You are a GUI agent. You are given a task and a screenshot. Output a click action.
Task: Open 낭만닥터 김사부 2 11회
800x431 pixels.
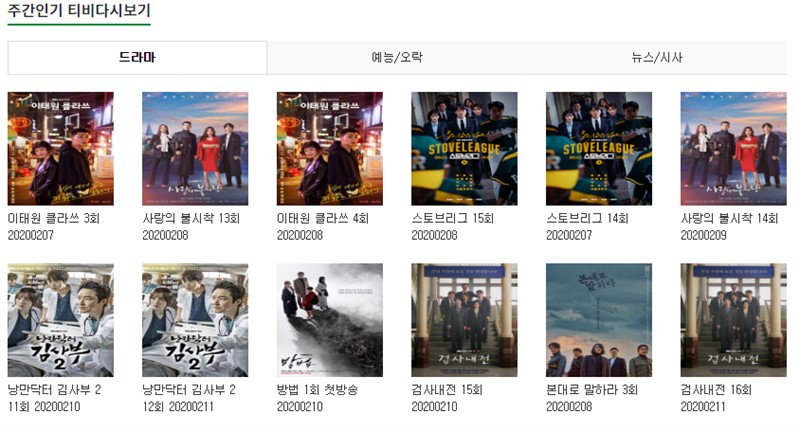coord(60,320)
